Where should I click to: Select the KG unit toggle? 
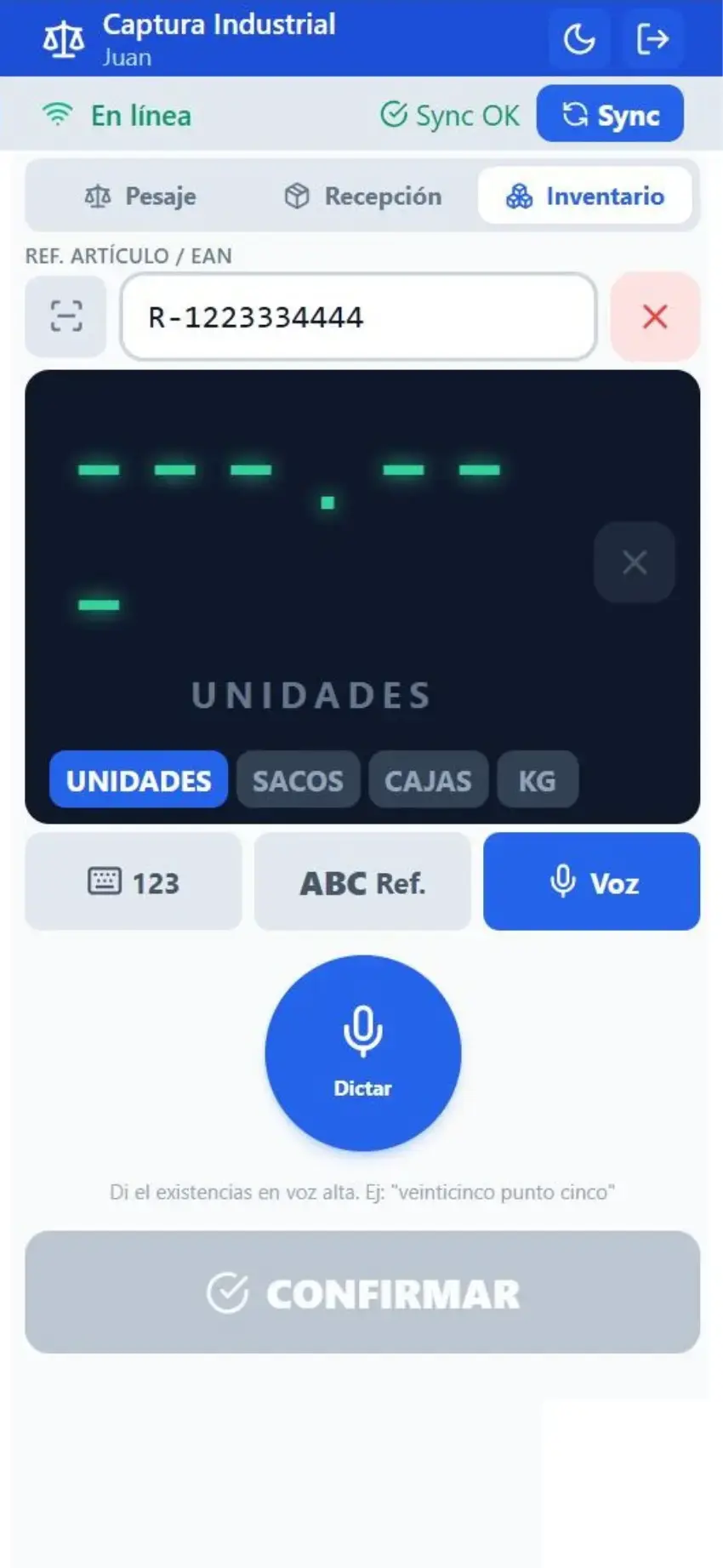pos(538,779)
